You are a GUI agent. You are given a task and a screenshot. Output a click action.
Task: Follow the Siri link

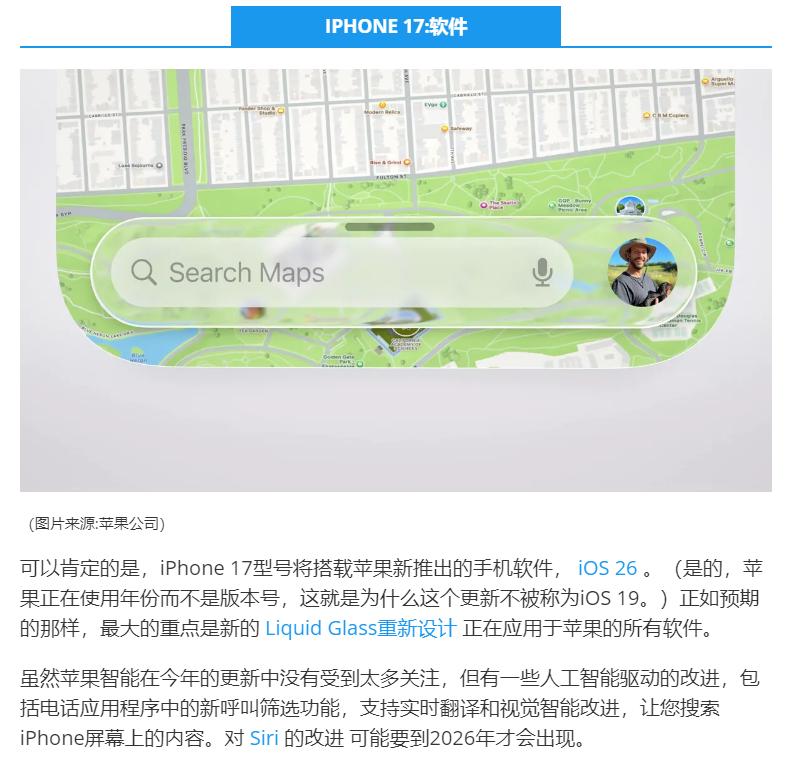[263, 740]
